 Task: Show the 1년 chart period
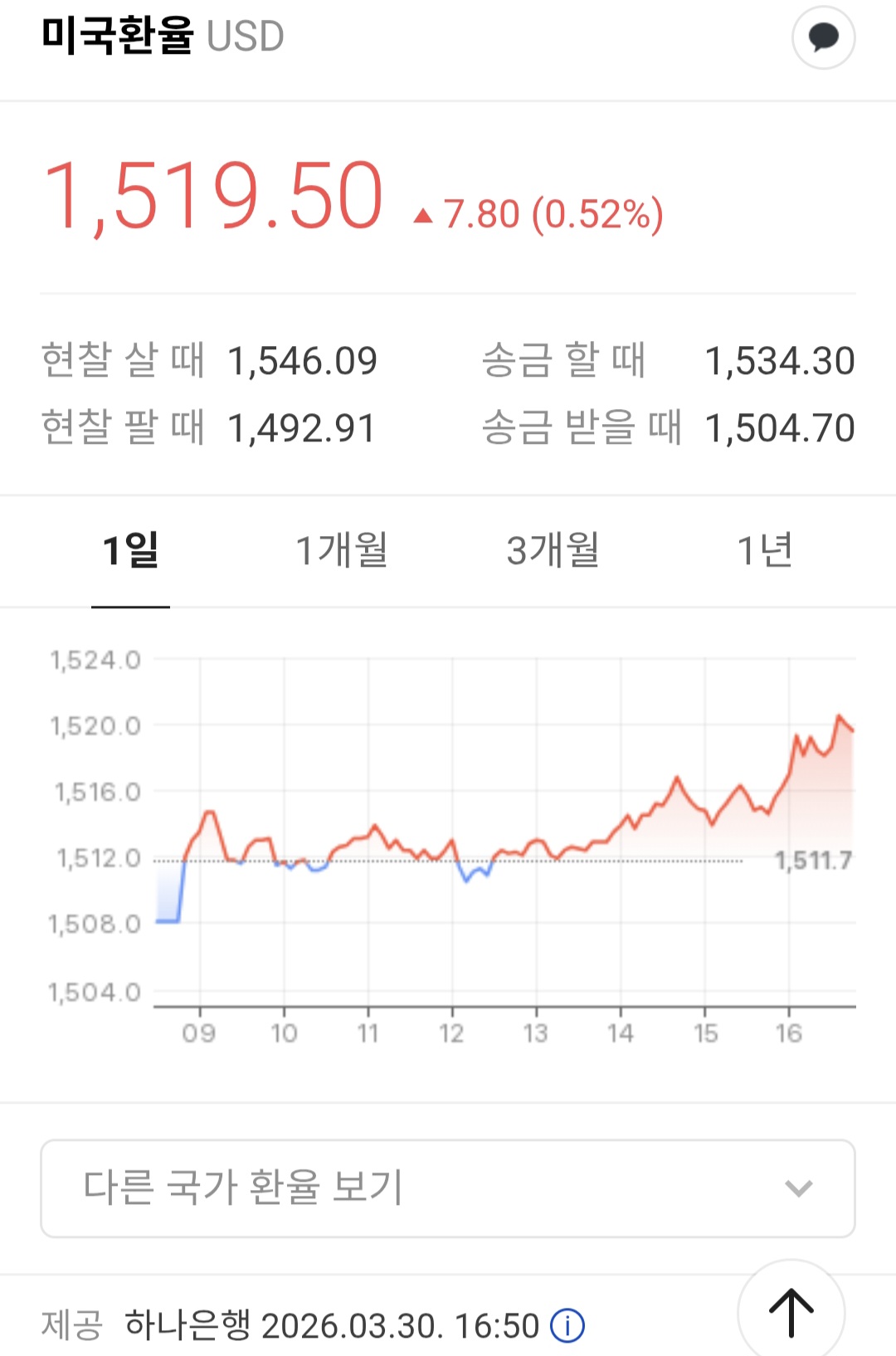tap(765, 551)
